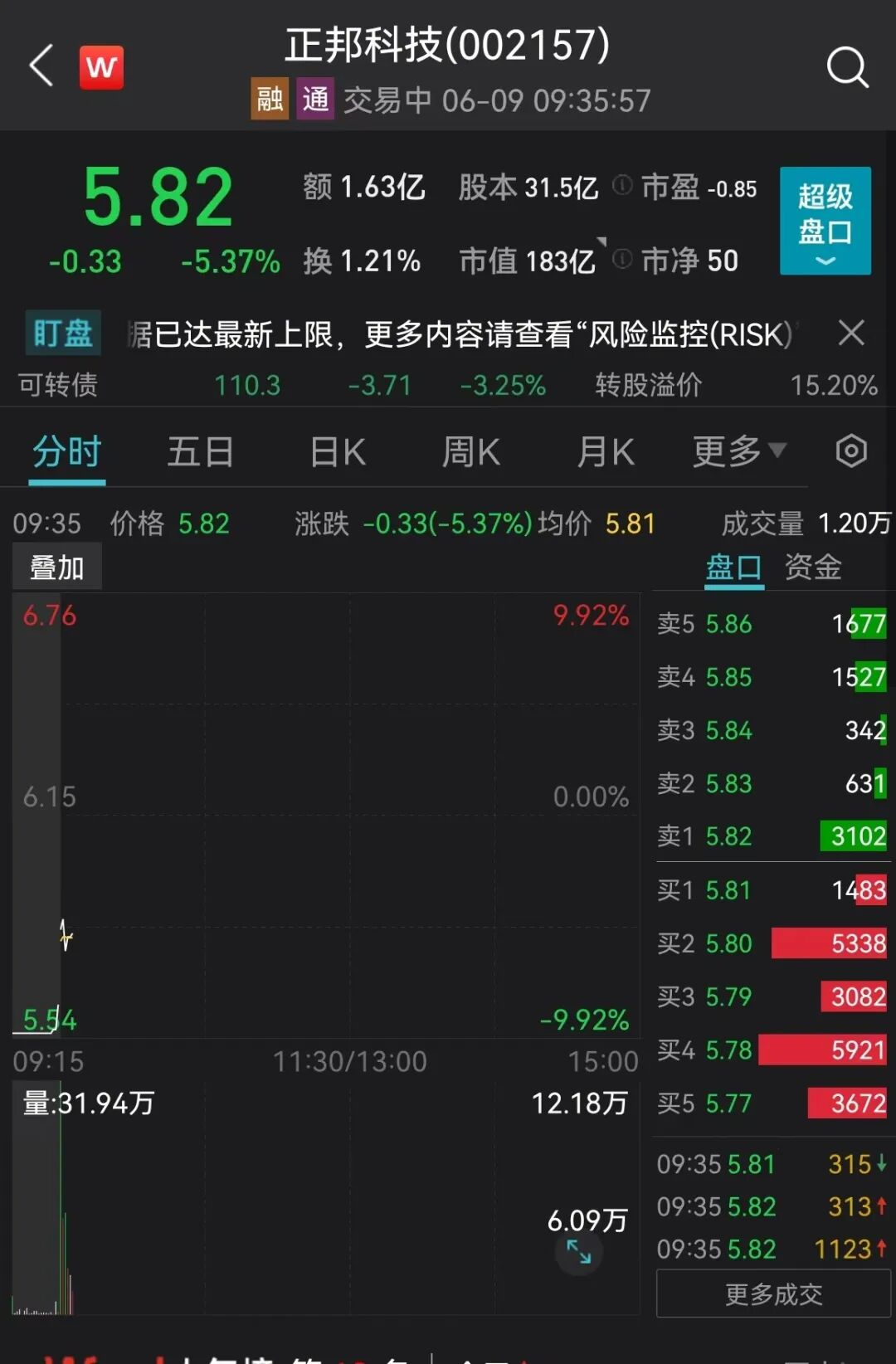
Task: Open the 更多 chart period dropdown
Action: [x=738, y=452]
